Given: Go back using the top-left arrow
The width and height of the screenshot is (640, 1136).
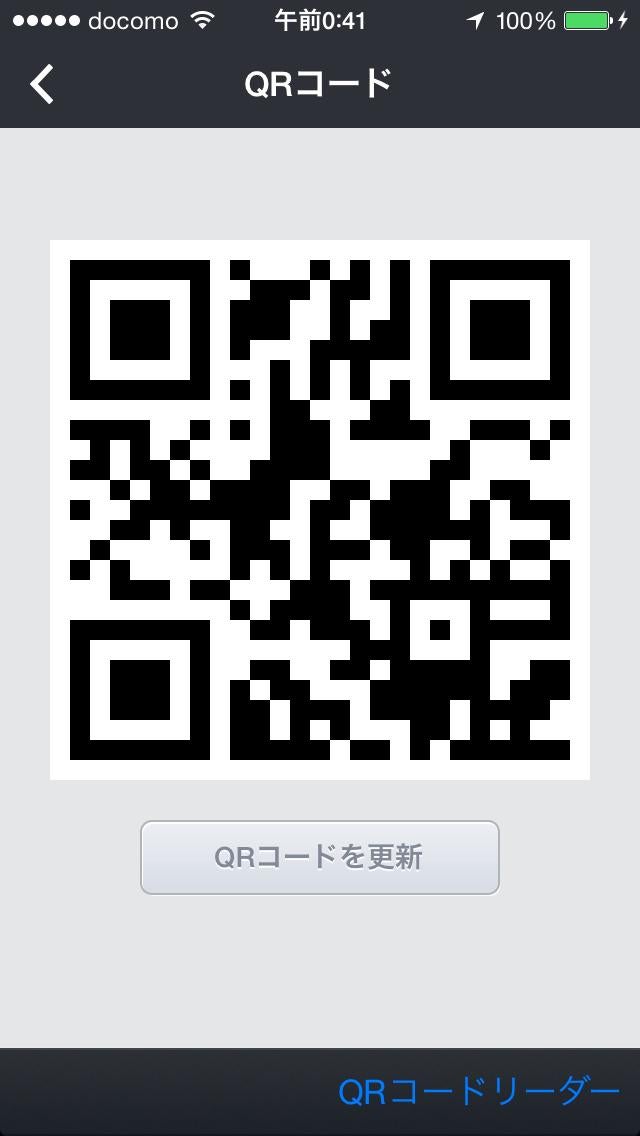Looking at the screenshot, I should [42, 85].
